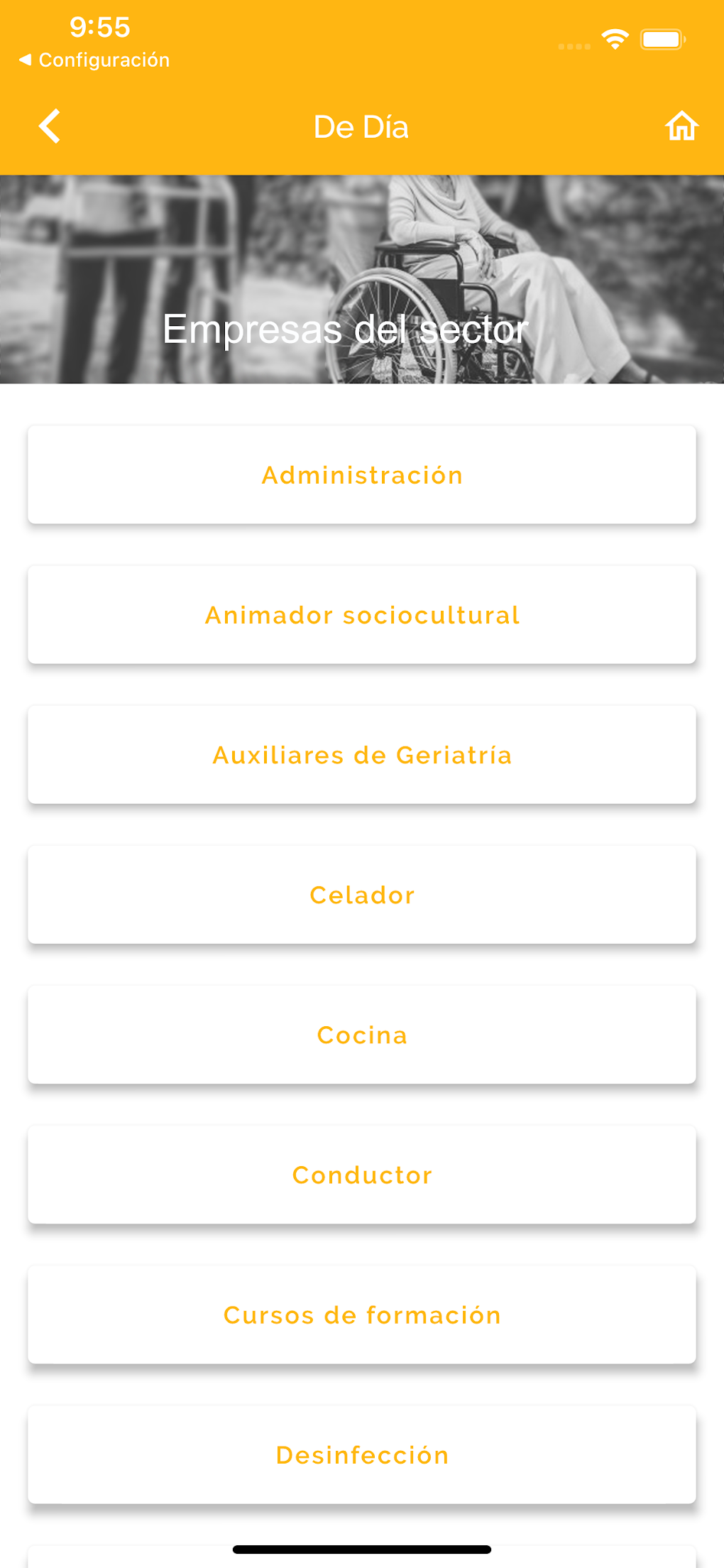The height and width of the screenshot is (1568, 724).
Task: Tap the small back triangle before Configuración
Action: [26, 60]
